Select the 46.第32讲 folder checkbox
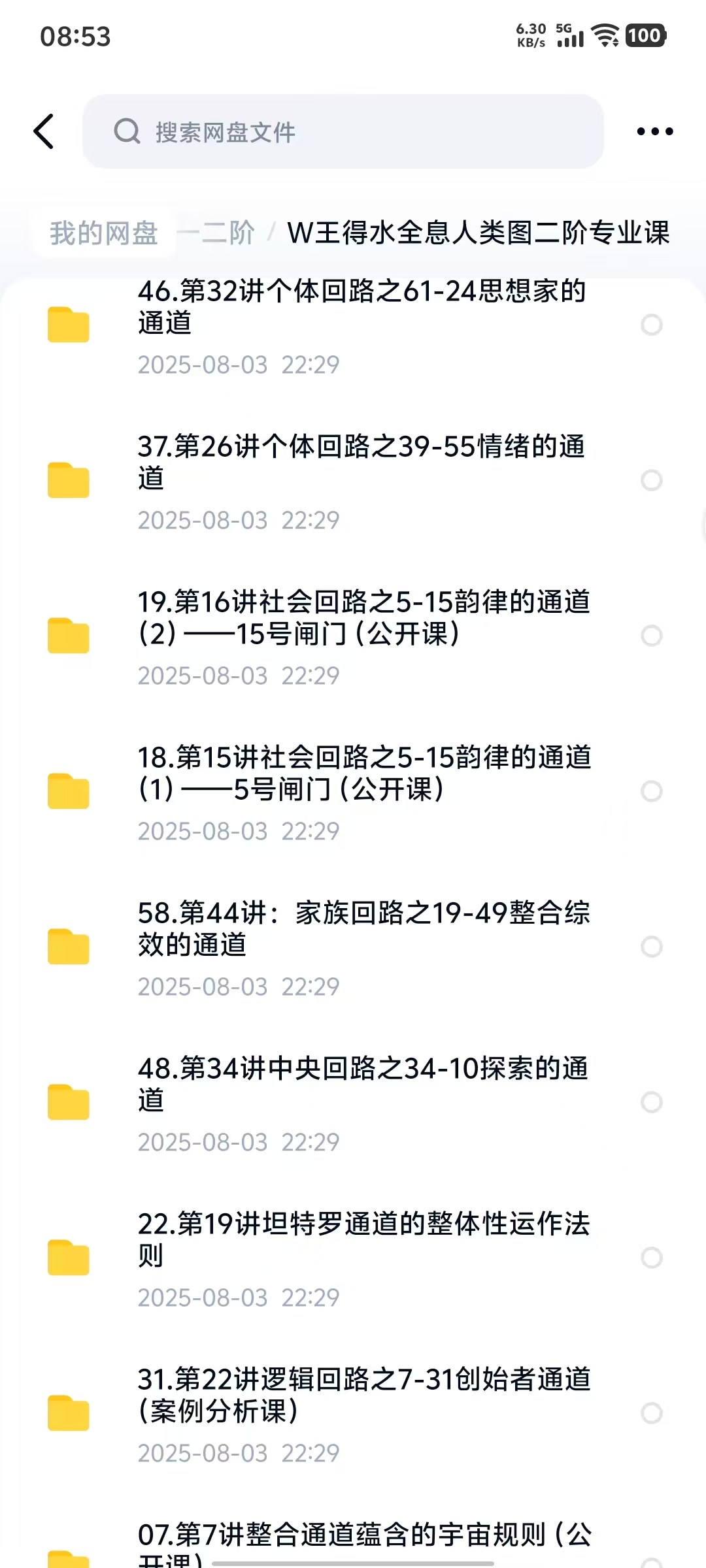This screenshot has height=1568, width=706. pyautogui.click(x=651, y=325)
